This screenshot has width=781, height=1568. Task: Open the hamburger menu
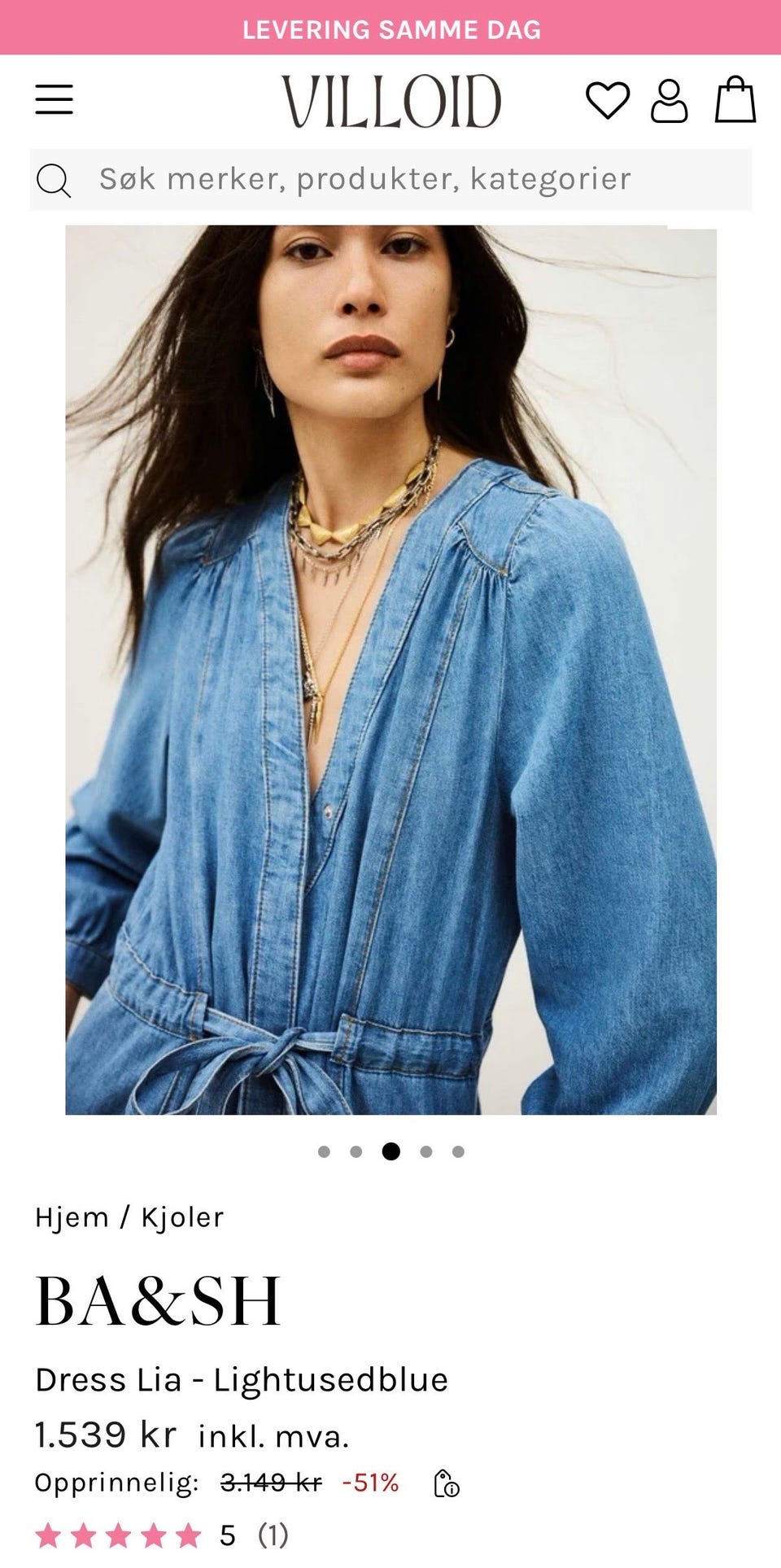[x=54, y=100]
